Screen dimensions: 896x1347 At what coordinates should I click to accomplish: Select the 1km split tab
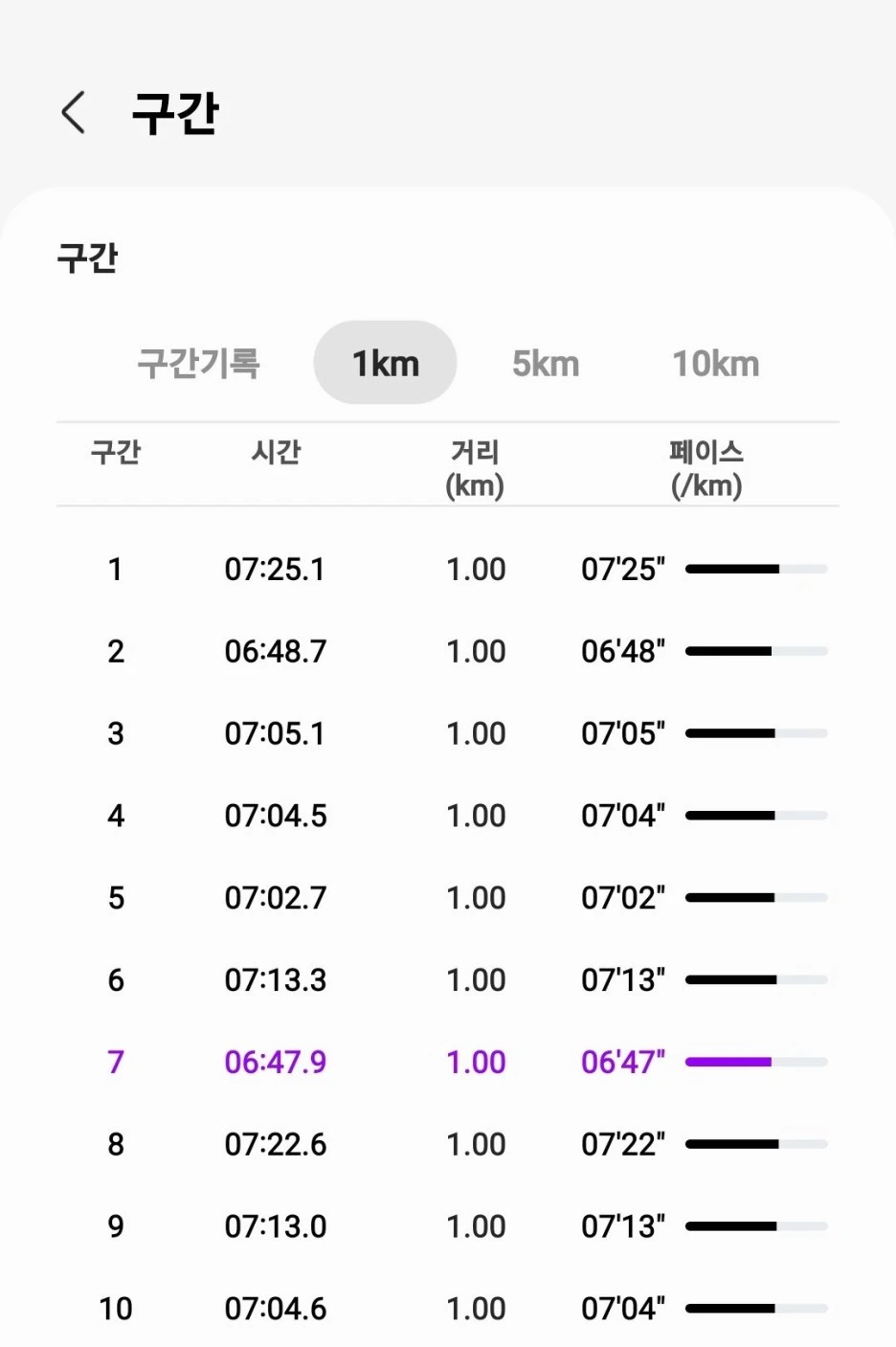point(385,364)
